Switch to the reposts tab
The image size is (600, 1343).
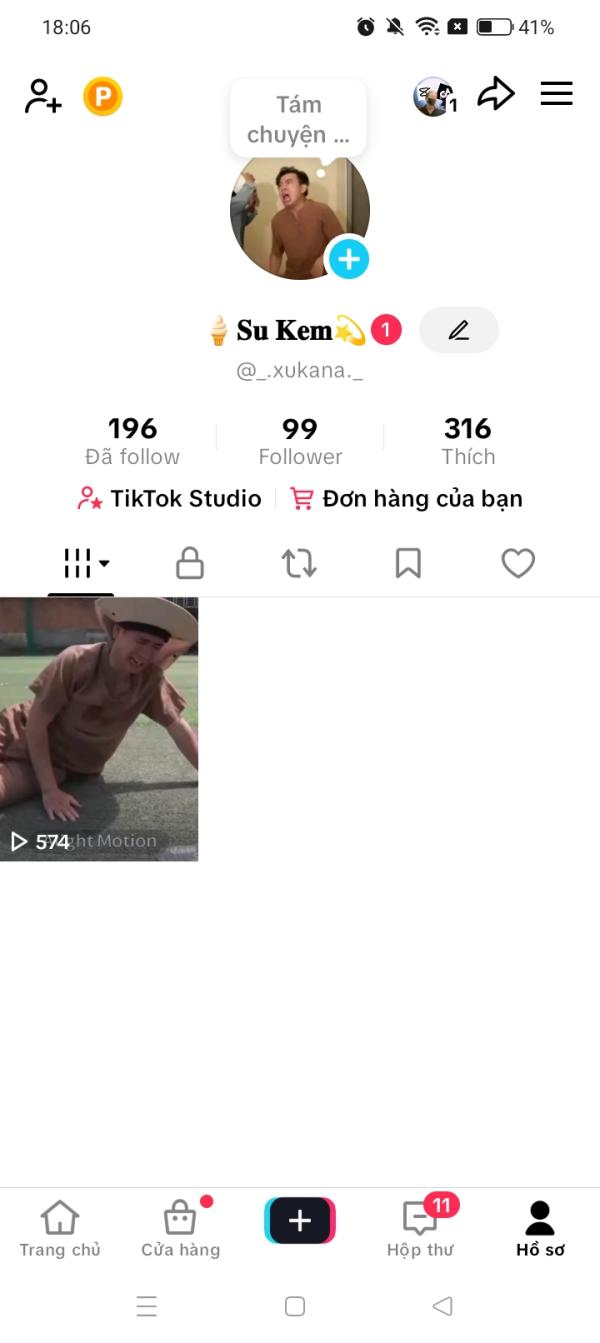(299, 564)
